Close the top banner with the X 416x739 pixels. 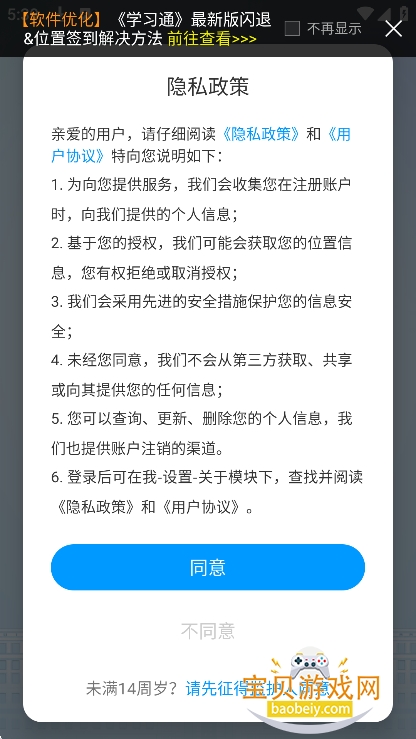click(x=393, y=29)
